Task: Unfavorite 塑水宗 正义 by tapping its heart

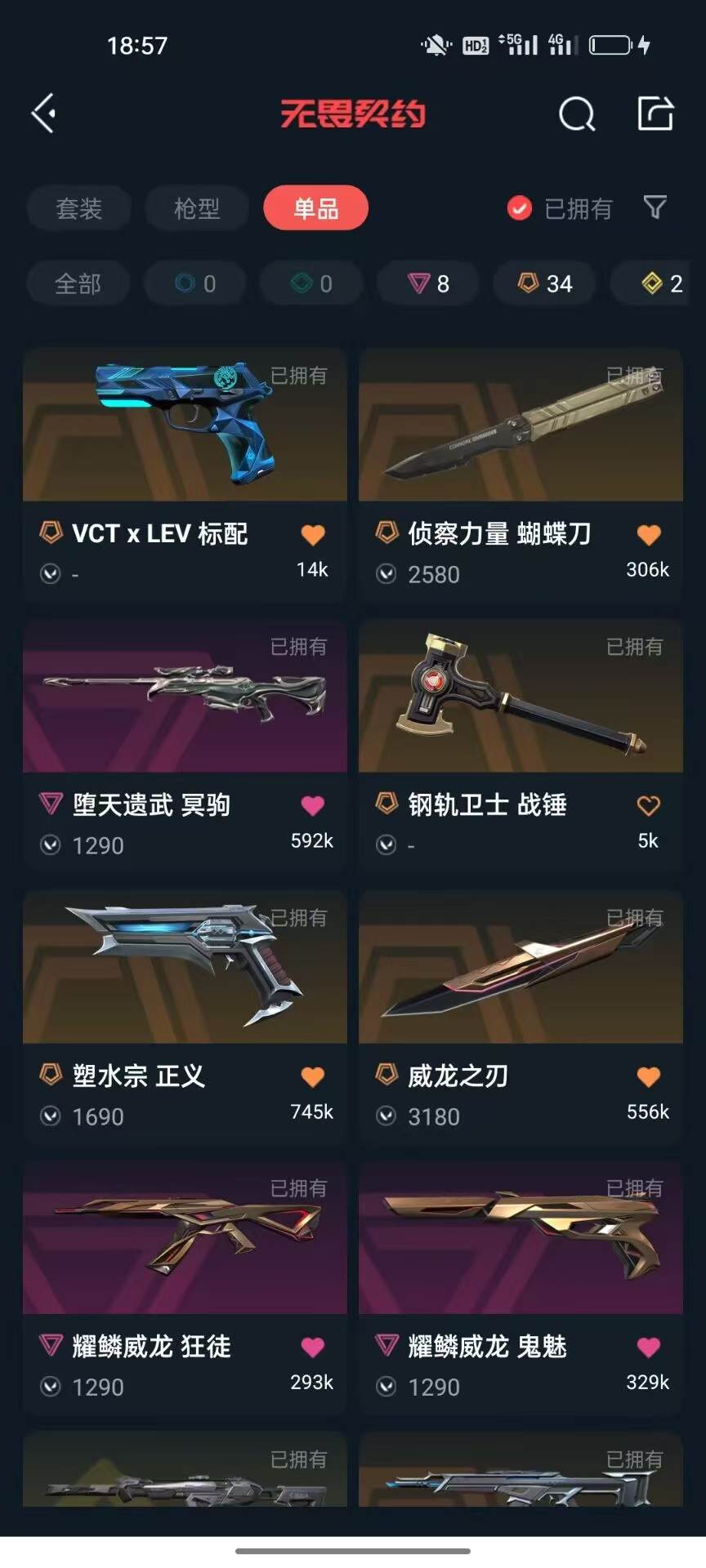Action: [313, 1076]
